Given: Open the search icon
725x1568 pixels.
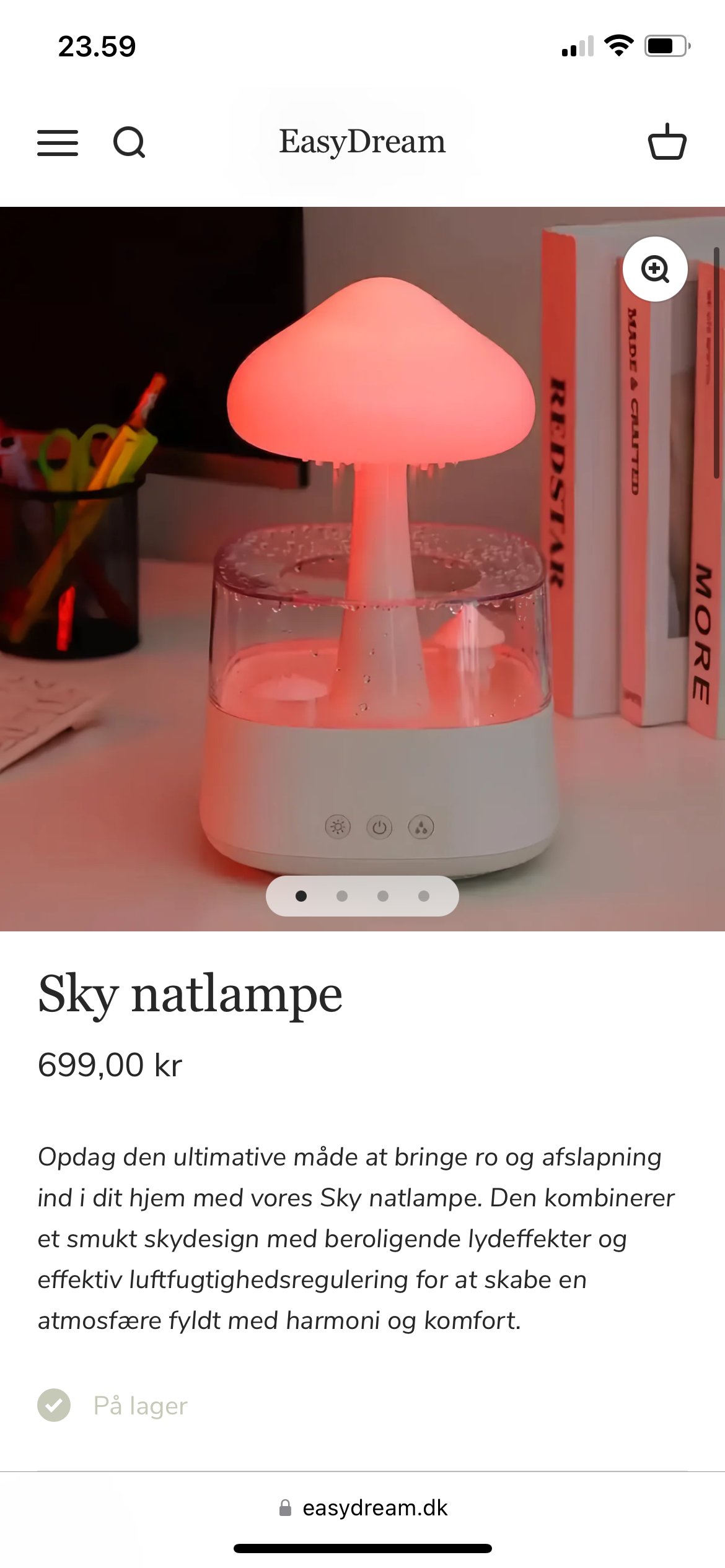Looking at the screenshot, I should (129, 143).
